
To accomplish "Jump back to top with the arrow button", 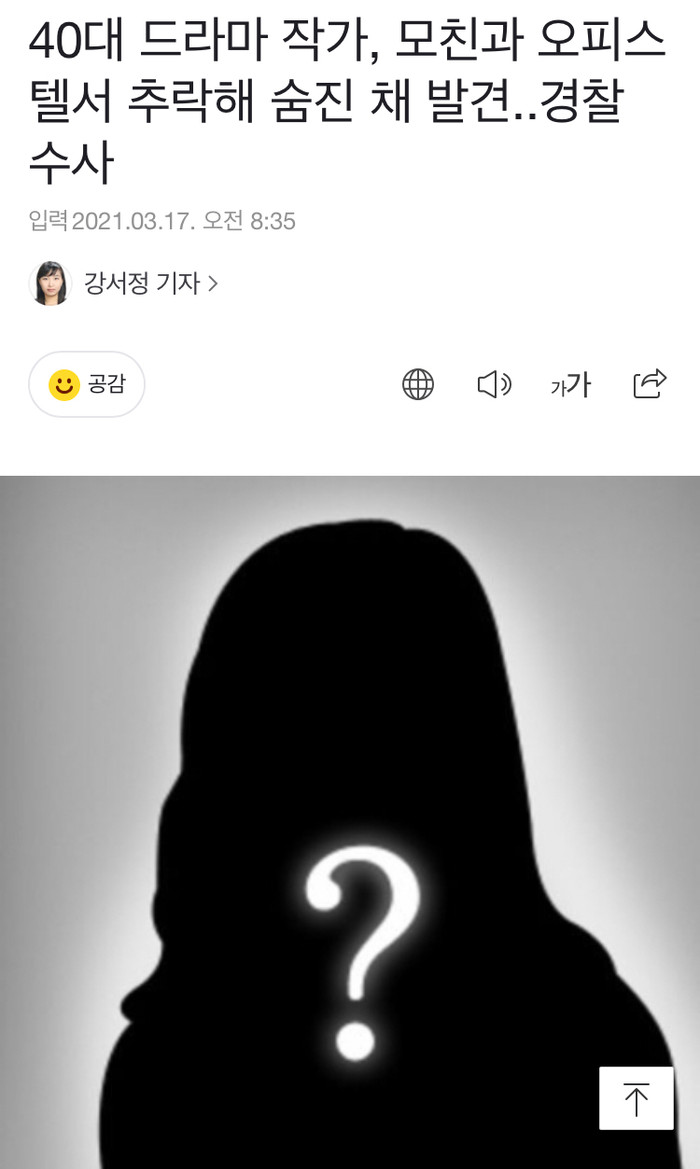I will 636,1098.
